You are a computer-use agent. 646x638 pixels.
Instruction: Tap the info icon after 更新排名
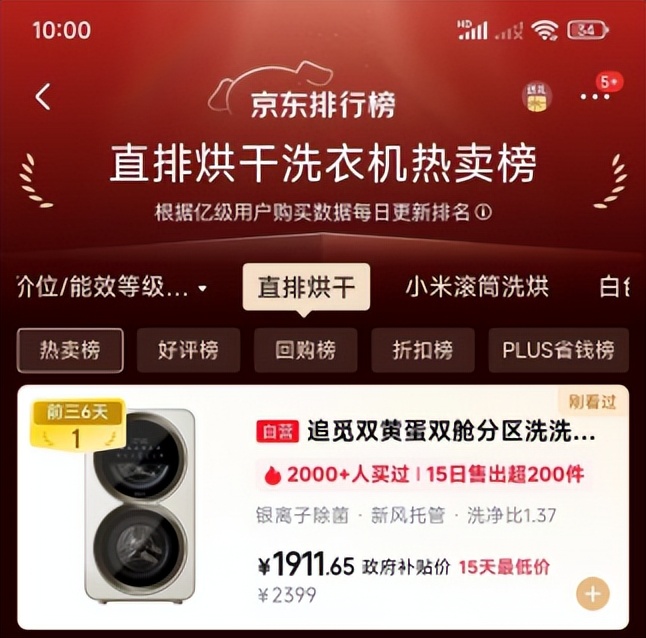point(483,213)
